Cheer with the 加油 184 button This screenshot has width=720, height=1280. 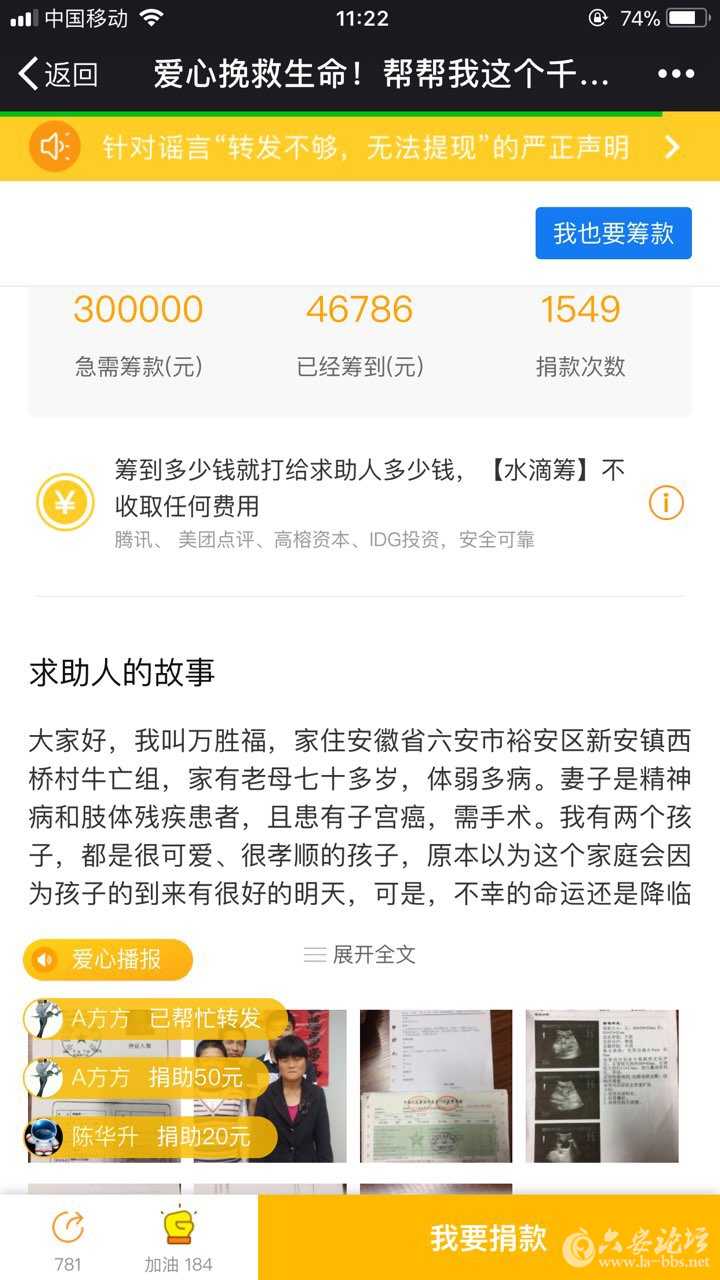tap(178, 1238)
